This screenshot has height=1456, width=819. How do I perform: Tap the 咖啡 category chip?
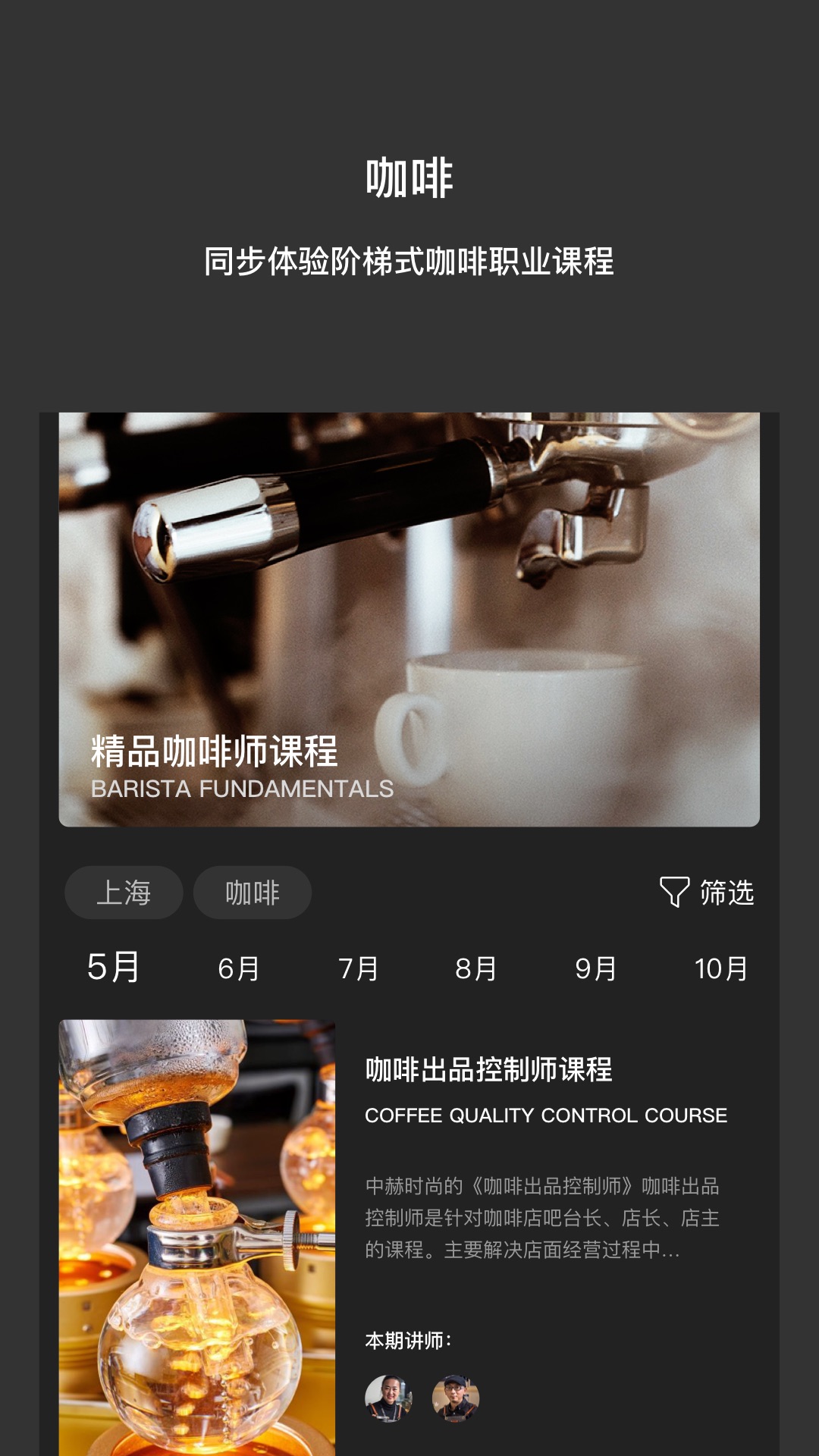[x=253, y=893]
